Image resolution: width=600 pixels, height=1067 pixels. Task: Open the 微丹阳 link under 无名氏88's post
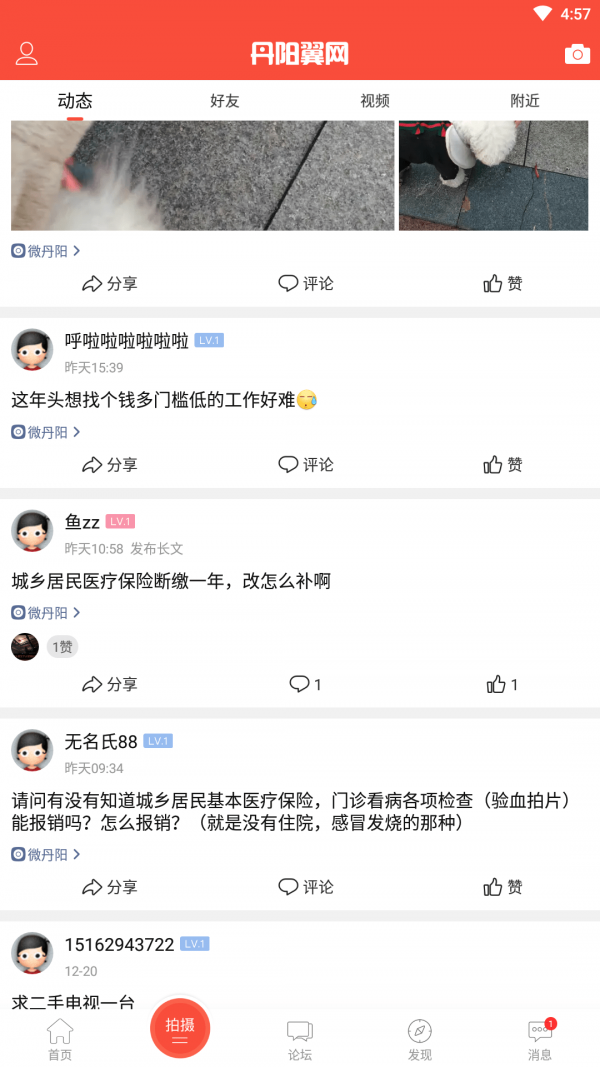(46, 855)
